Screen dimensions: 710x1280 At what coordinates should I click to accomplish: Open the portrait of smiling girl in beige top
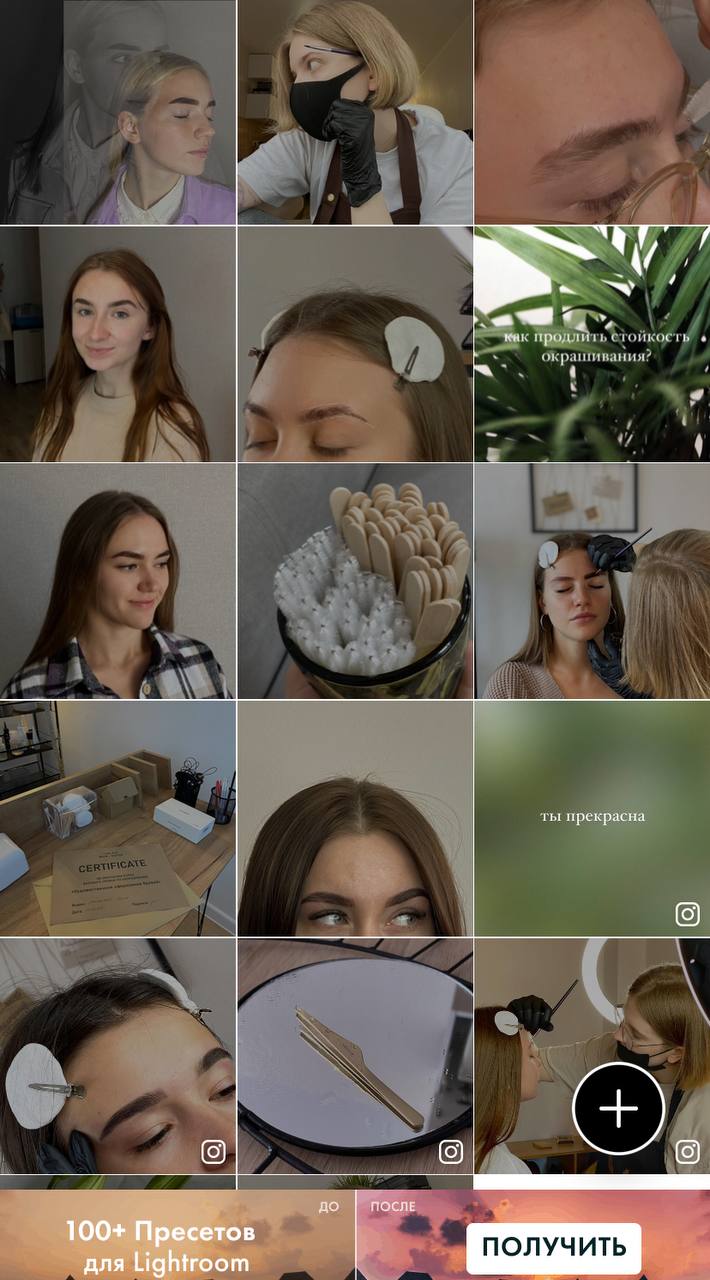coord(118,343)
